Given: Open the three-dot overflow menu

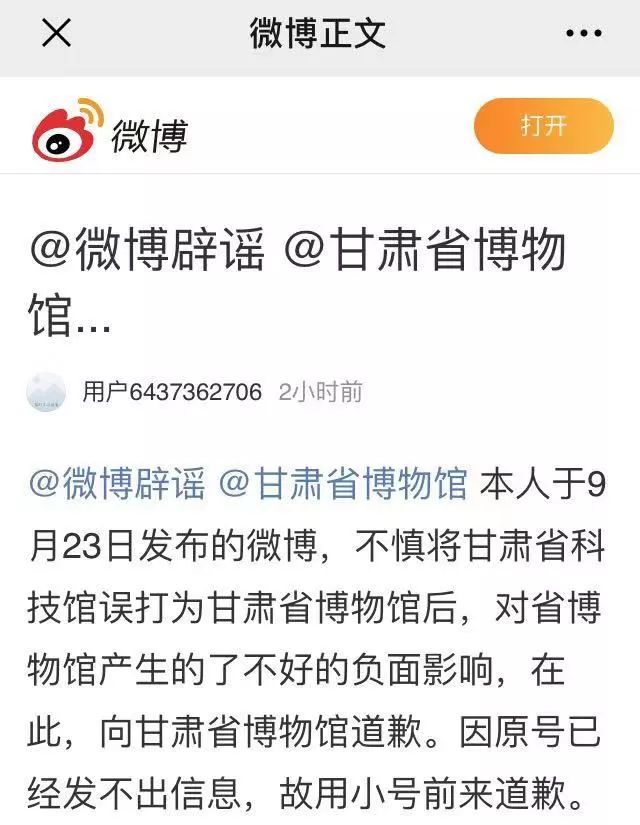Looking at the screenshot, I should (583, 36).
